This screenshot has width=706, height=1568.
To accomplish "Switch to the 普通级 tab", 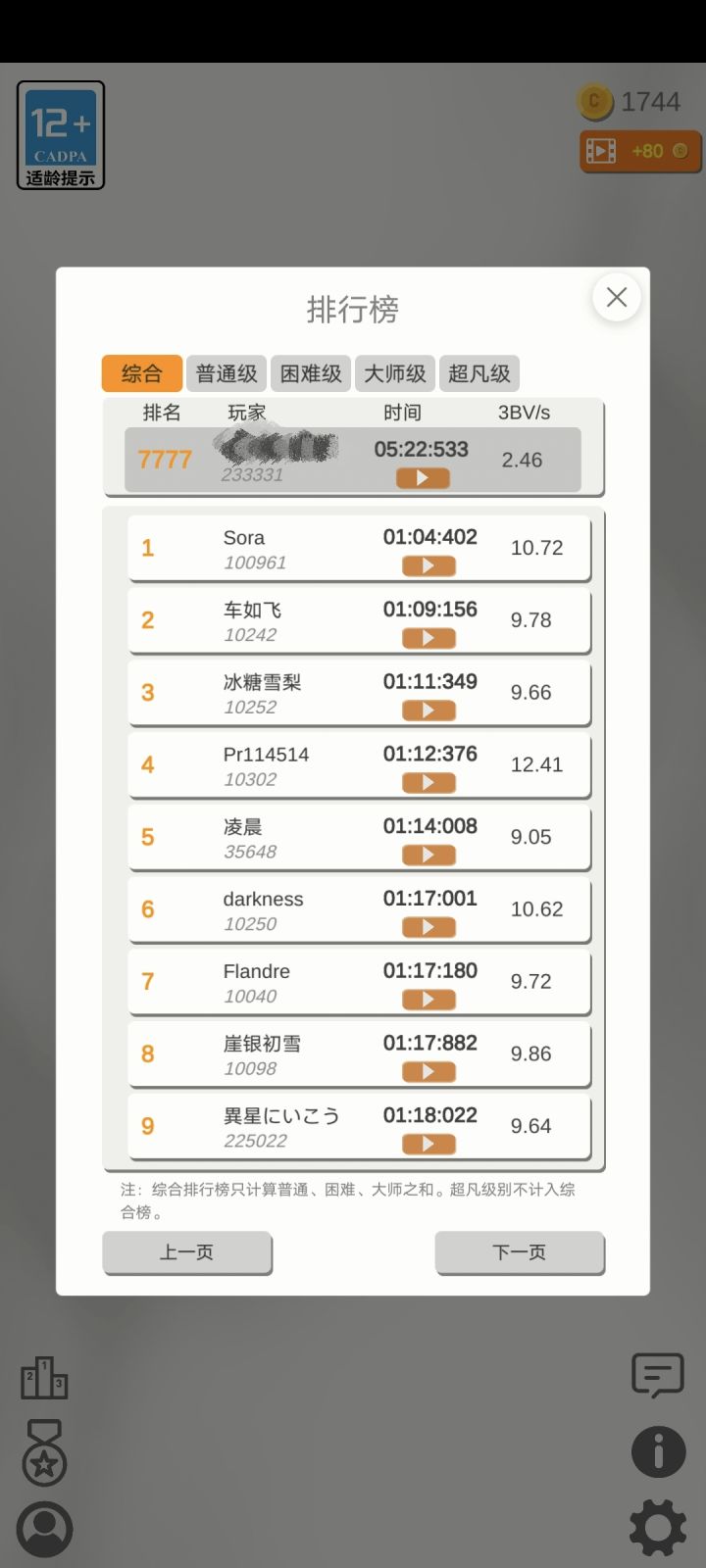I will (226, 373).
